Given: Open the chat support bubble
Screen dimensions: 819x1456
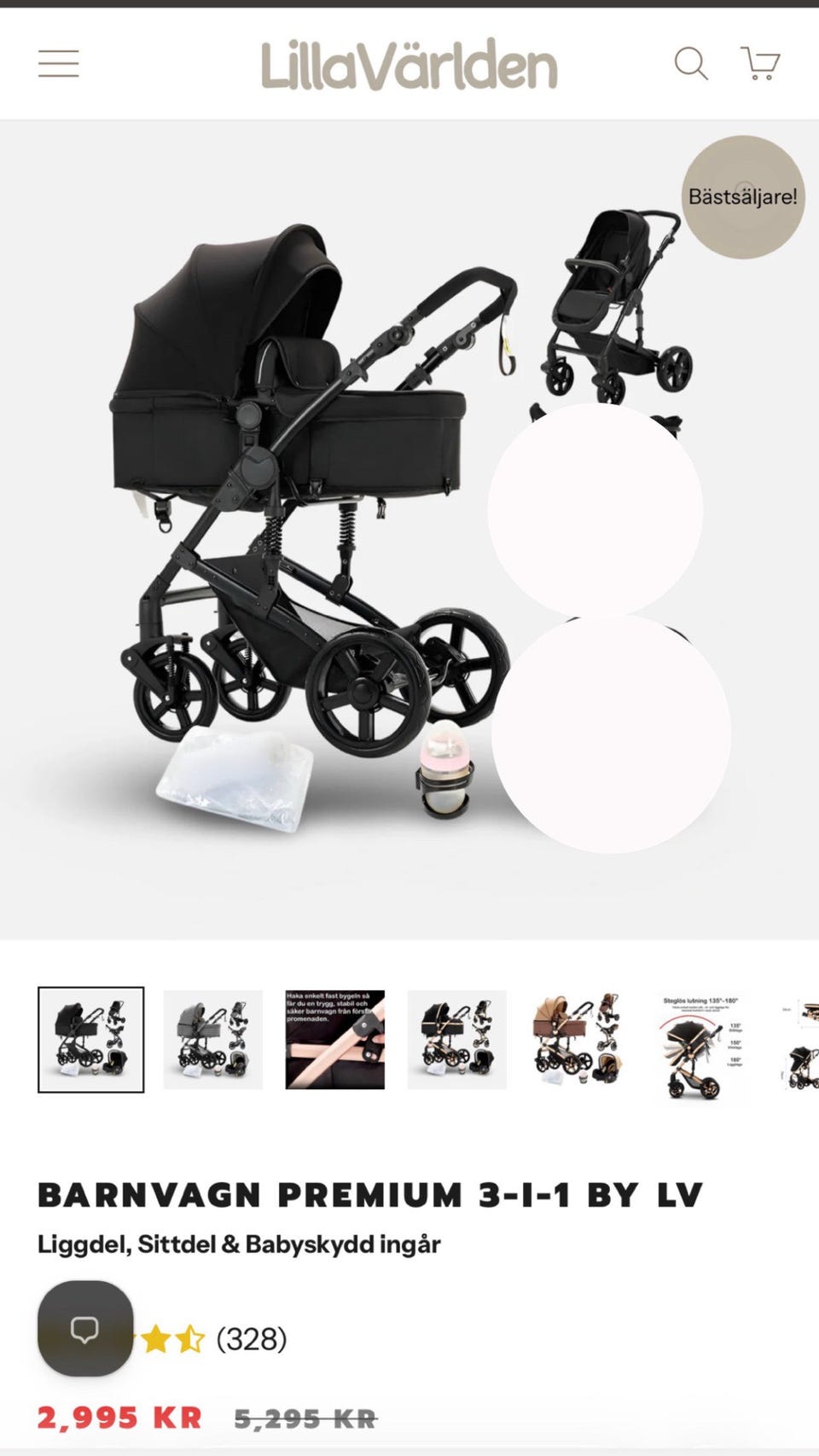Looking at the screenshot, I should click(85, 1328).
